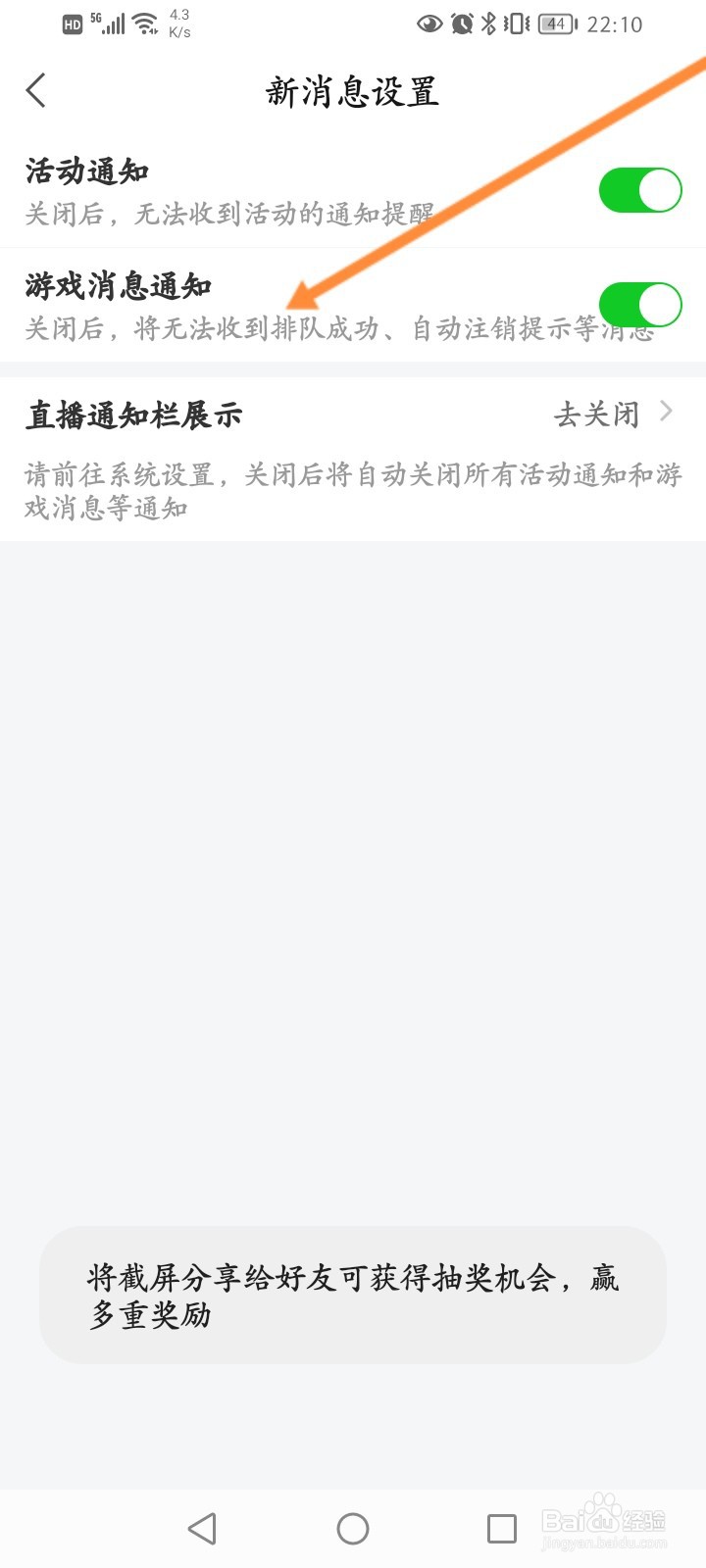Click the battery indicator showing 44

tap(555, 24)
